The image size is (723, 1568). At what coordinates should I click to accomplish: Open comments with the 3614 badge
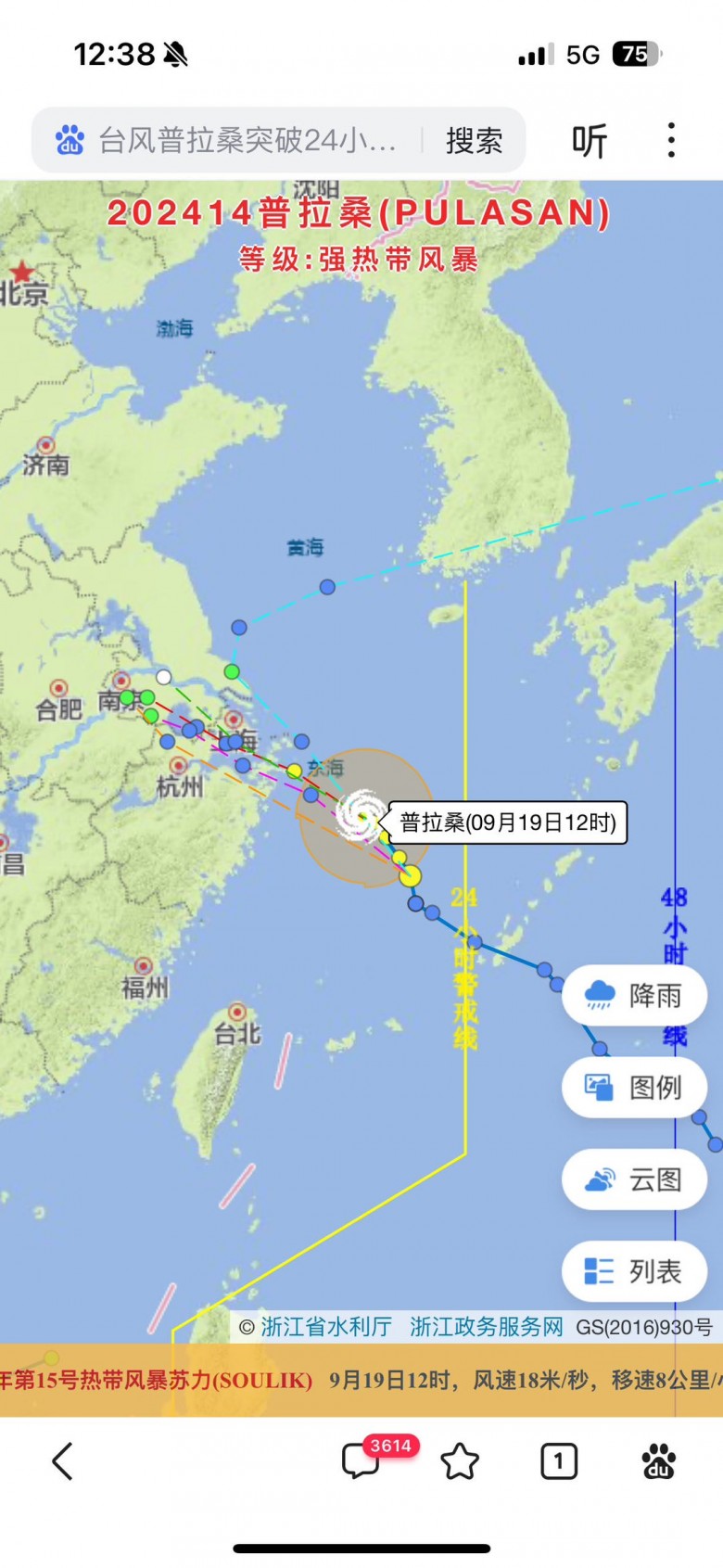point(361,1461)
